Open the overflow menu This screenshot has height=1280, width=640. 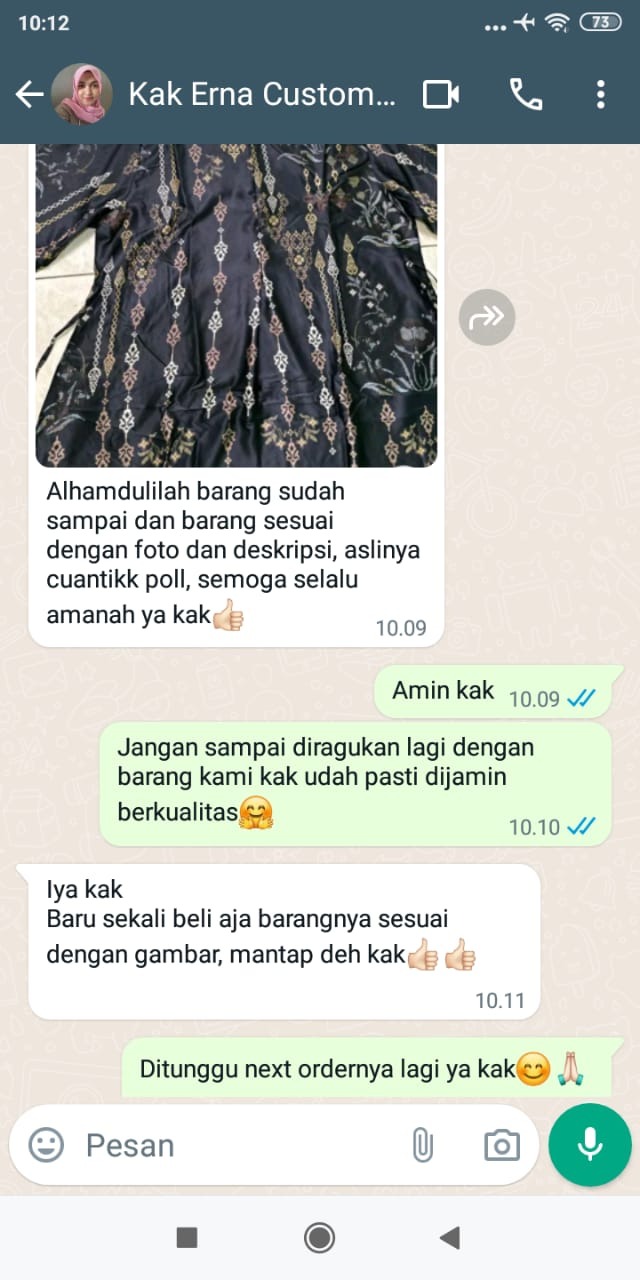pos(600,95)
